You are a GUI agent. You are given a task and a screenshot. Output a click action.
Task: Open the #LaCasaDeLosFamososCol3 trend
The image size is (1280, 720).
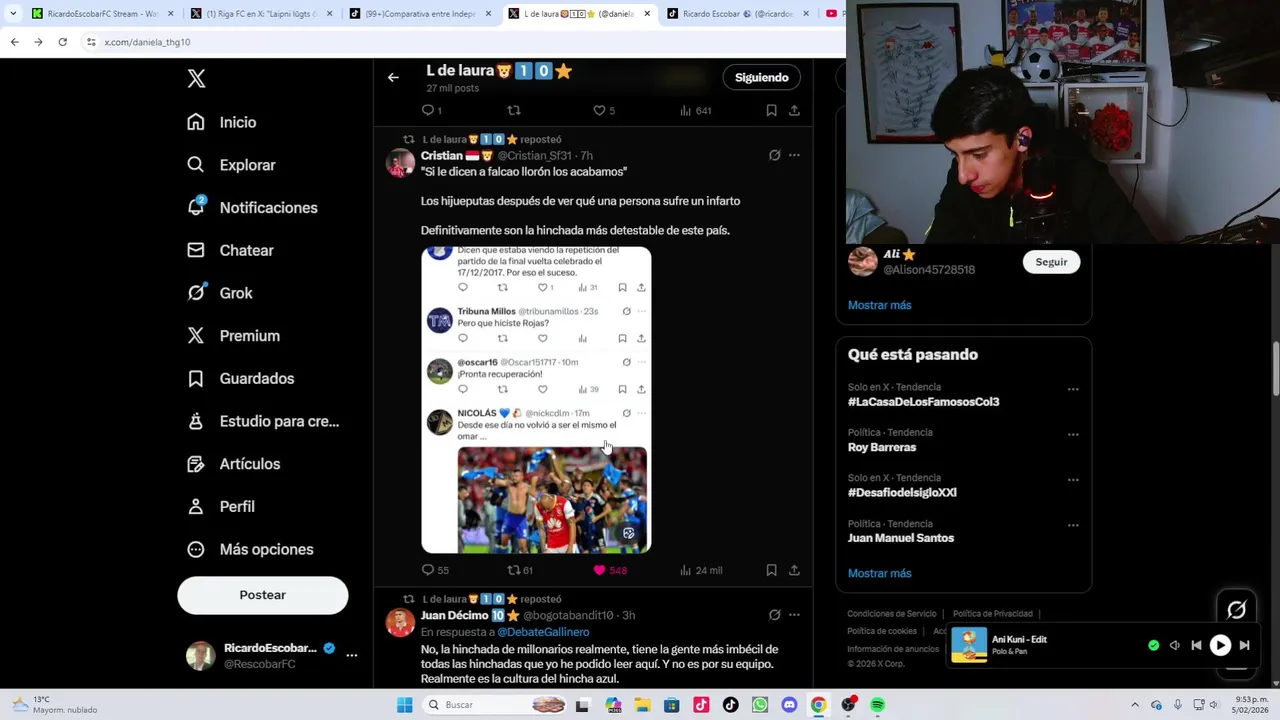(923, 402)
